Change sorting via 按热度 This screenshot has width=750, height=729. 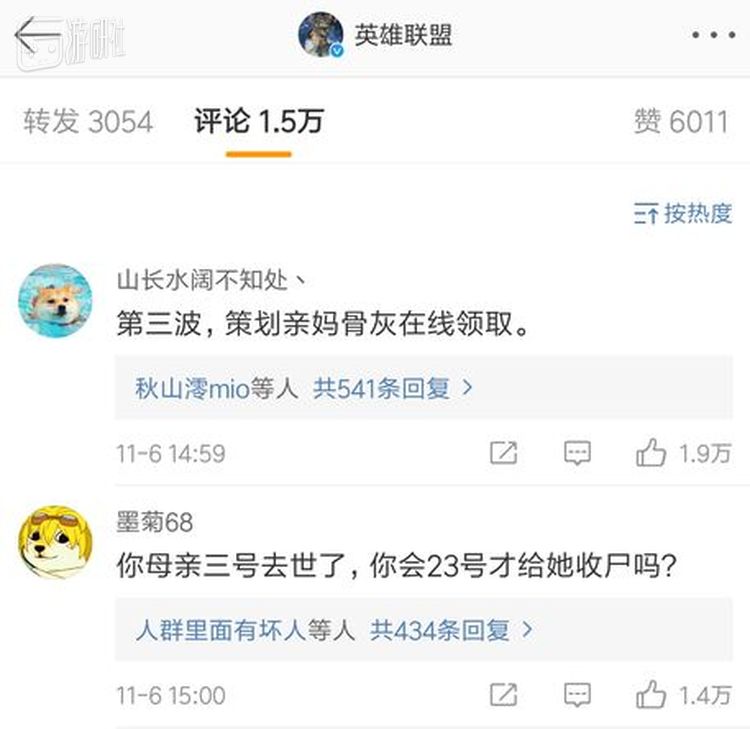pos(683,213)
